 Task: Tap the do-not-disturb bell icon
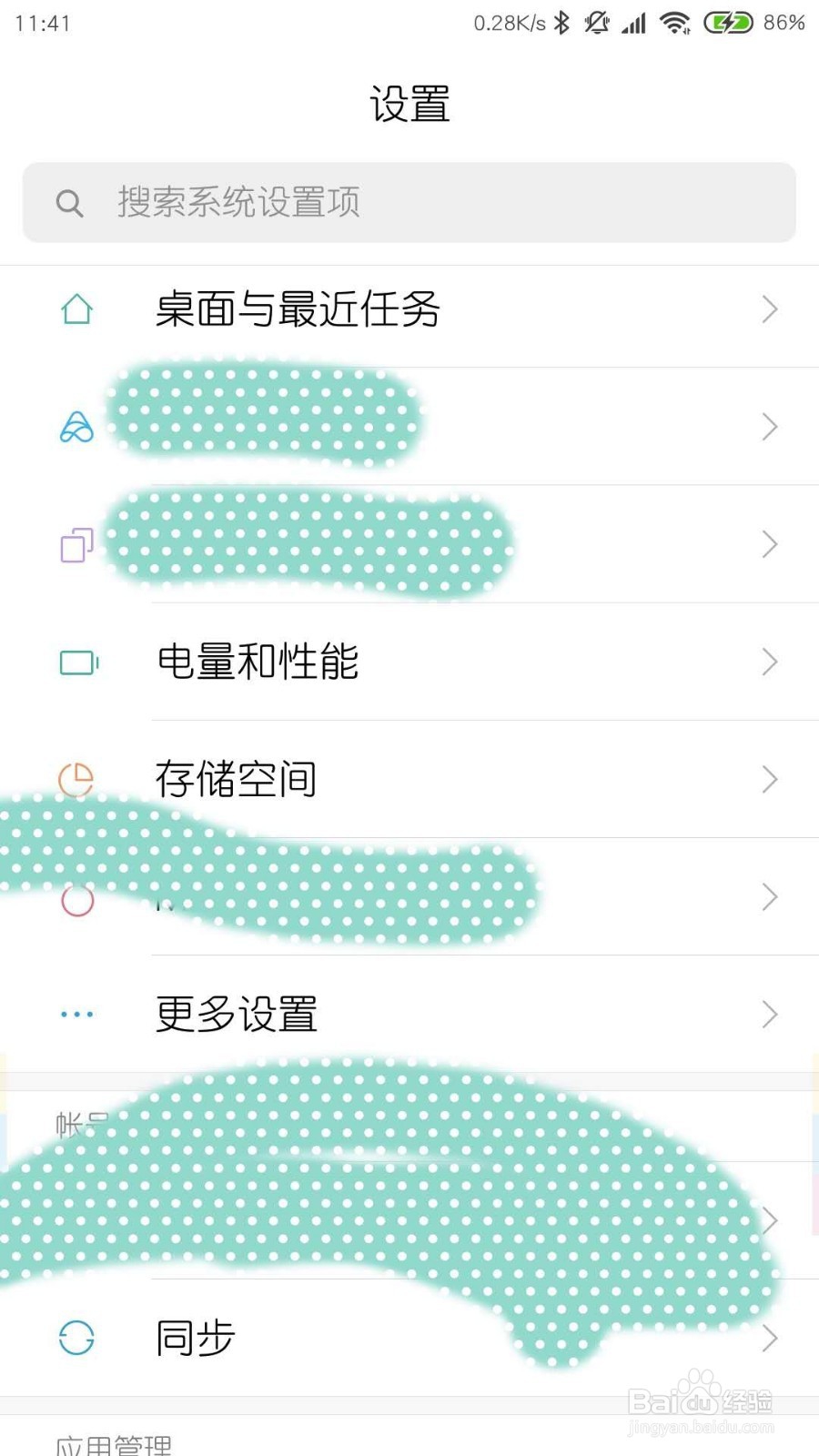(x=597, y=23)
